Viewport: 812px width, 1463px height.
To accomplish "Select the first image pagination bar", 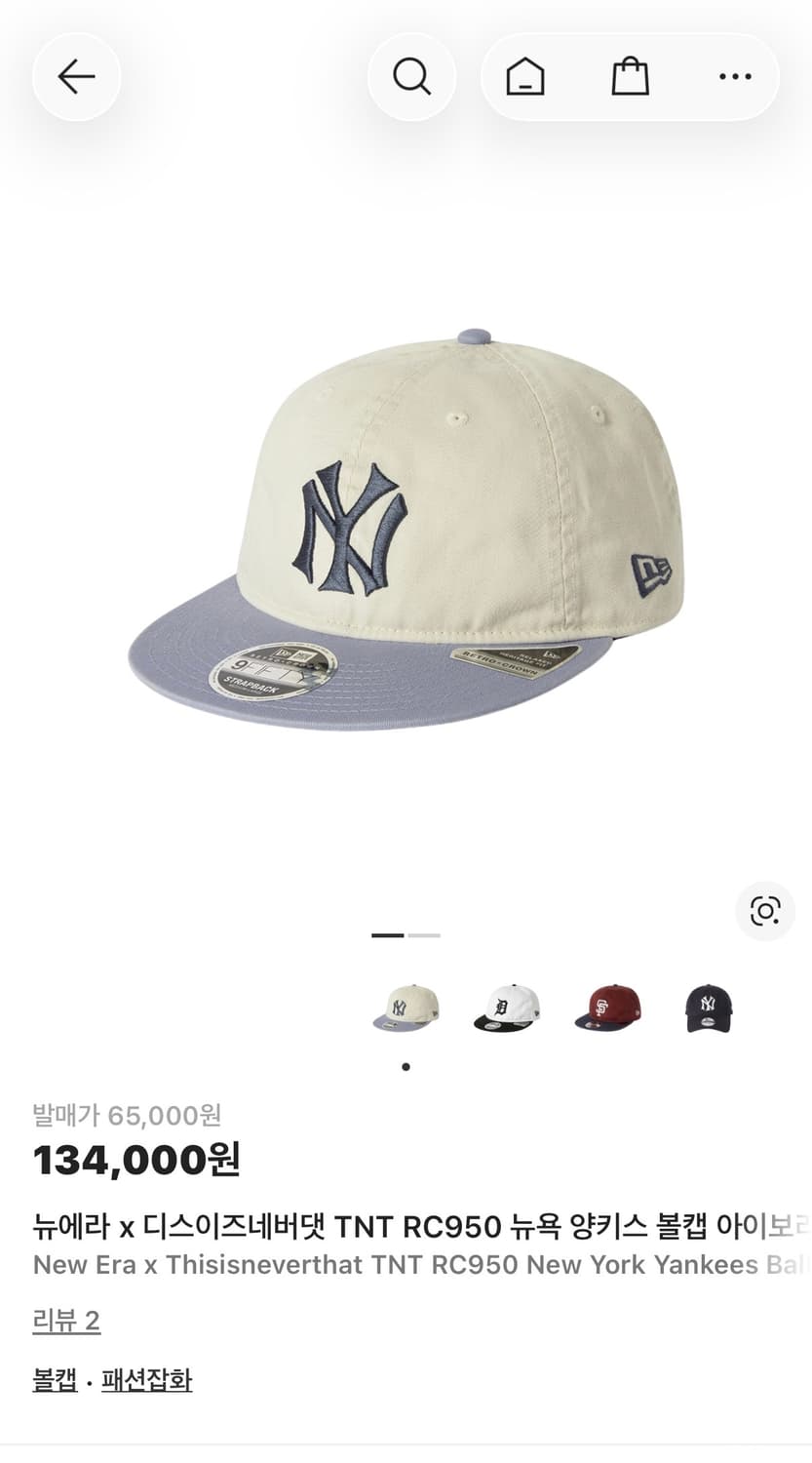I will coord(386,934).
